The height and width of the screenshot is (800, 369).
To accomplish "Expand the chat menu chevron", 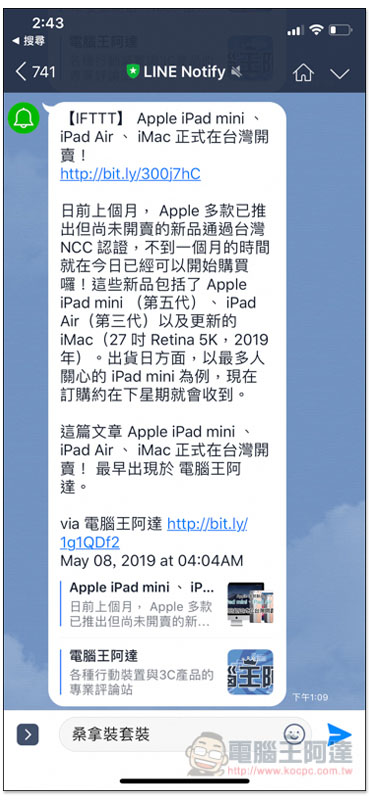I will (339, 73).
